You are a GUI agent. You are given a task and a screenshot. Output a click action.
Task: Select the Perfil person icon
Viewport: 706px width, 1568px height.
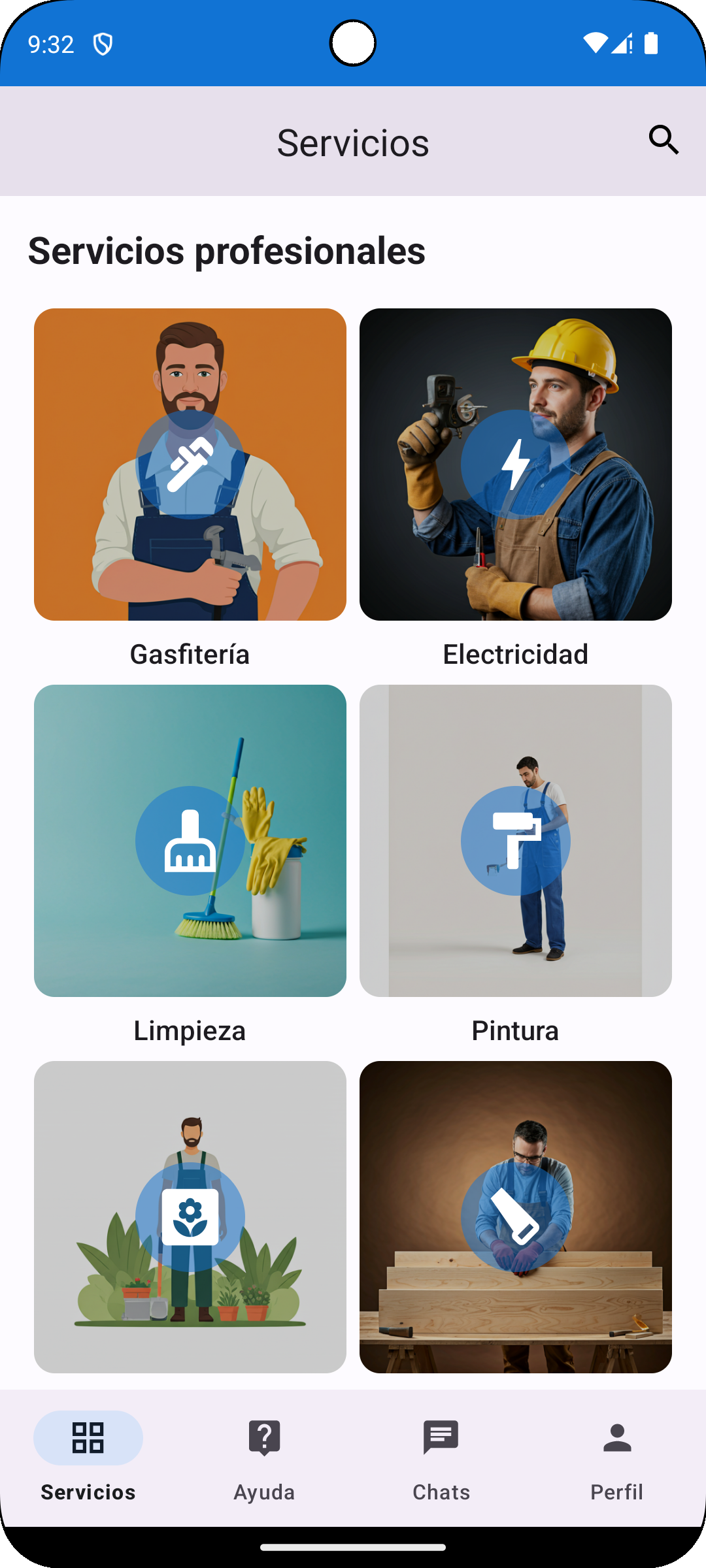(616, 1437)
